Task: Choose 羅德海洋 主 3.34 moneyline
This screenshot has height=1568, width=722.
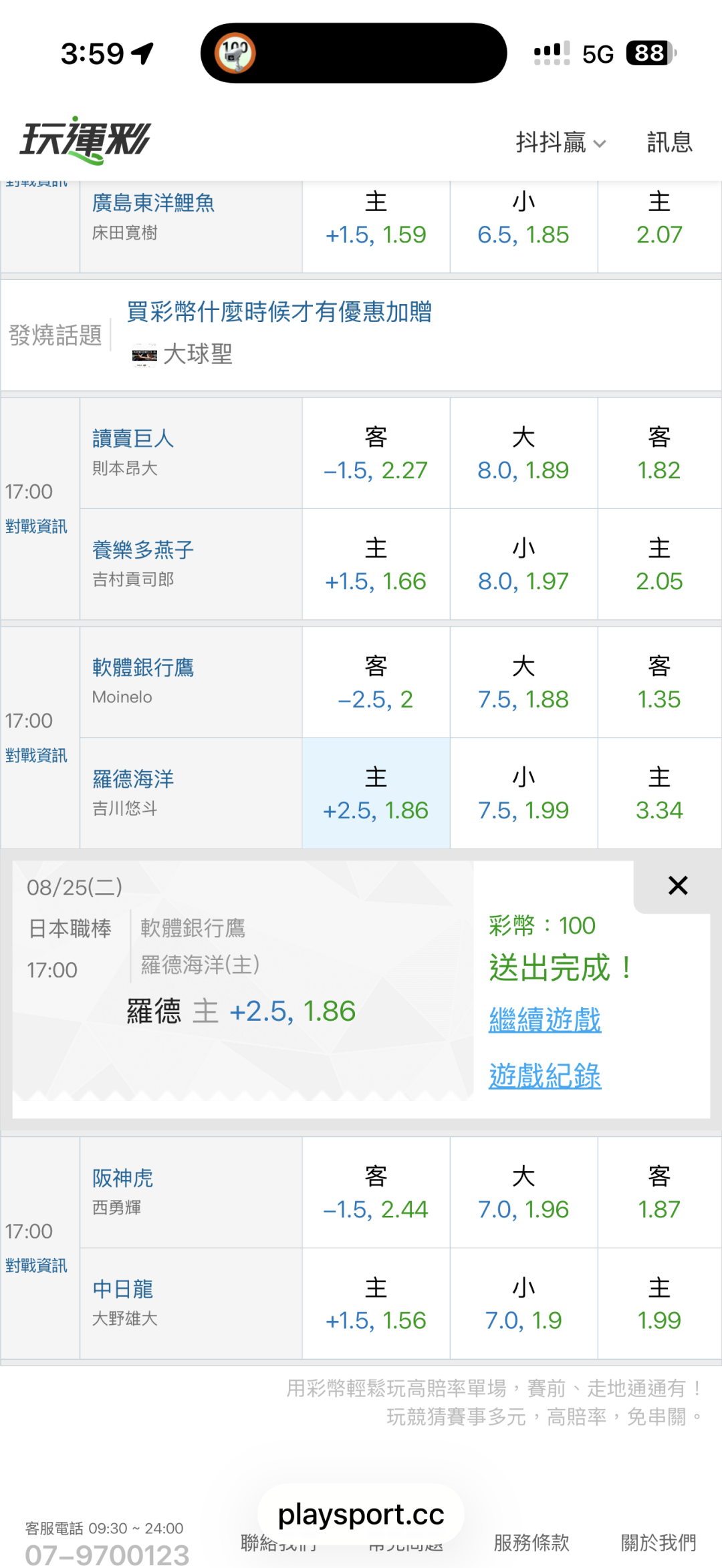Action: (x=659, y=794)
